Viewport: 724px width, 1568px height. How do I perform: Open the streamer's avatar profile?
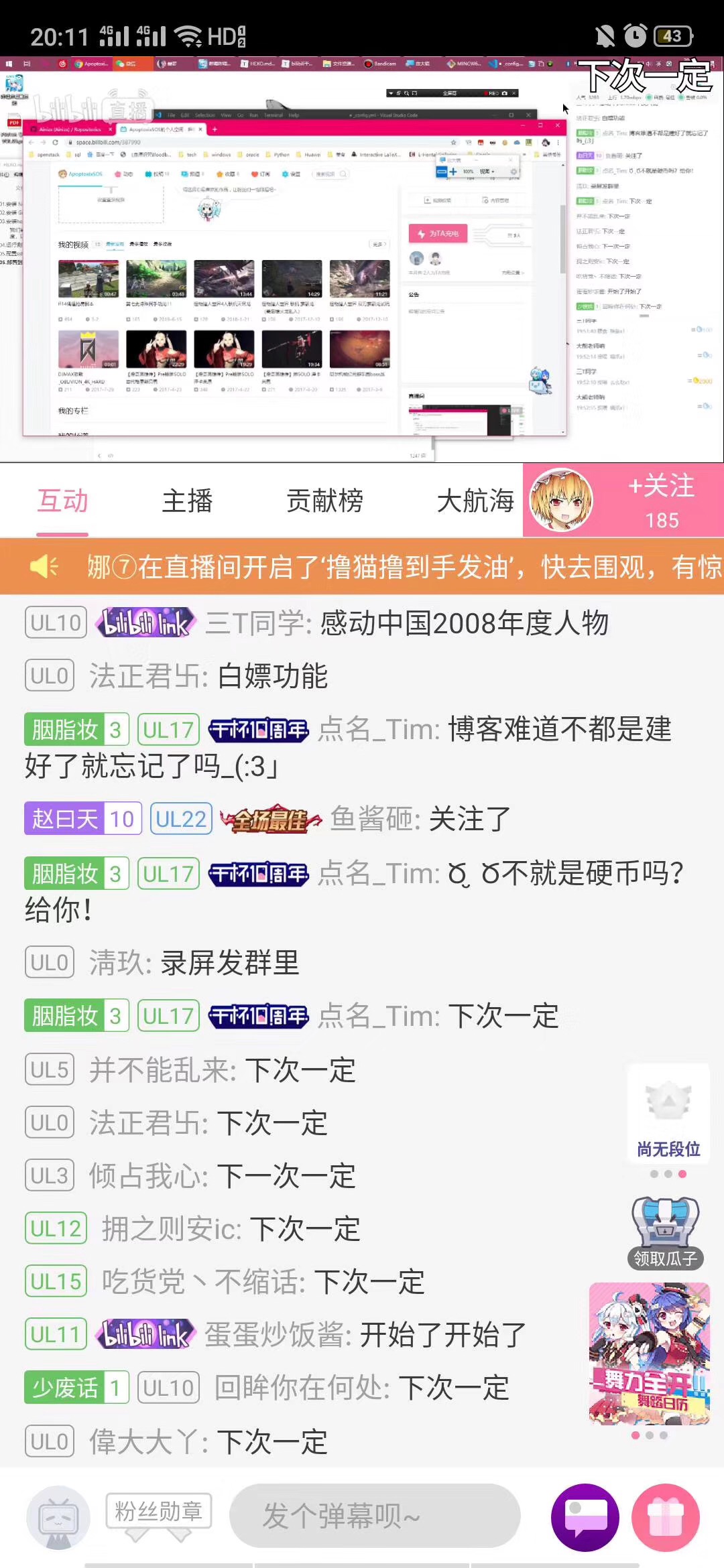(560, 500)
